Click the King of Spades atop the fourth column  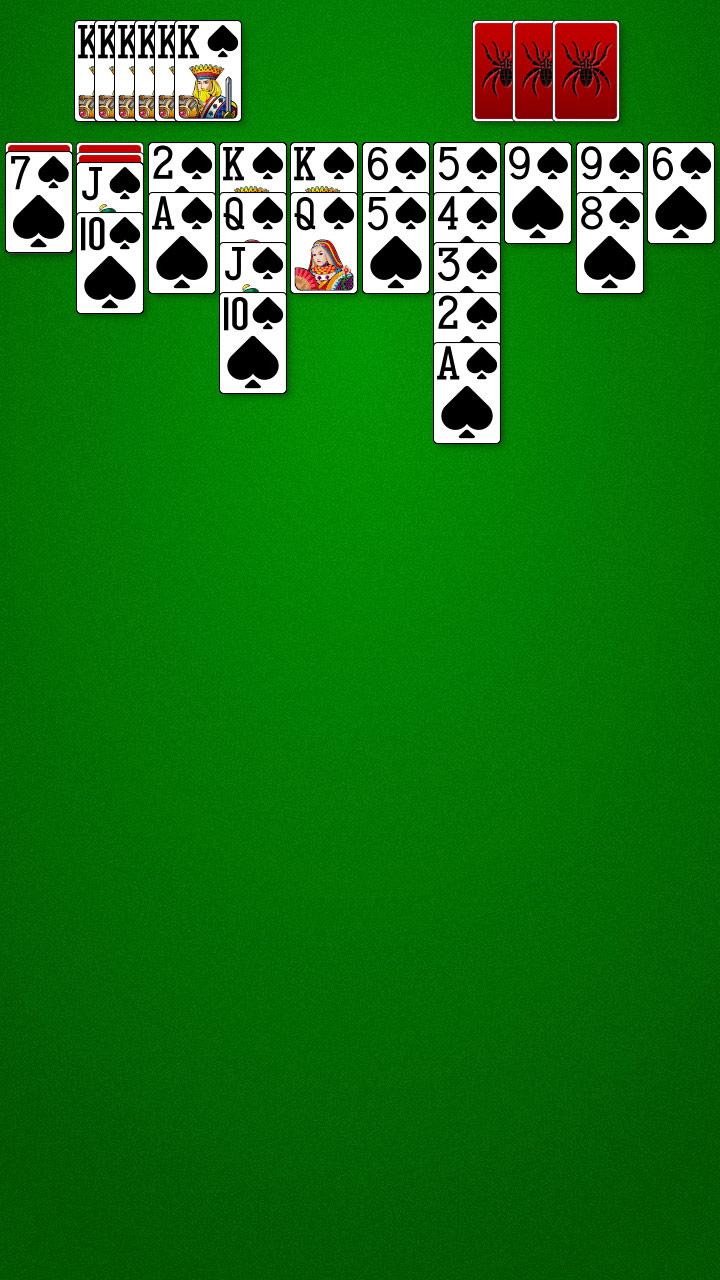pos(252,165)
